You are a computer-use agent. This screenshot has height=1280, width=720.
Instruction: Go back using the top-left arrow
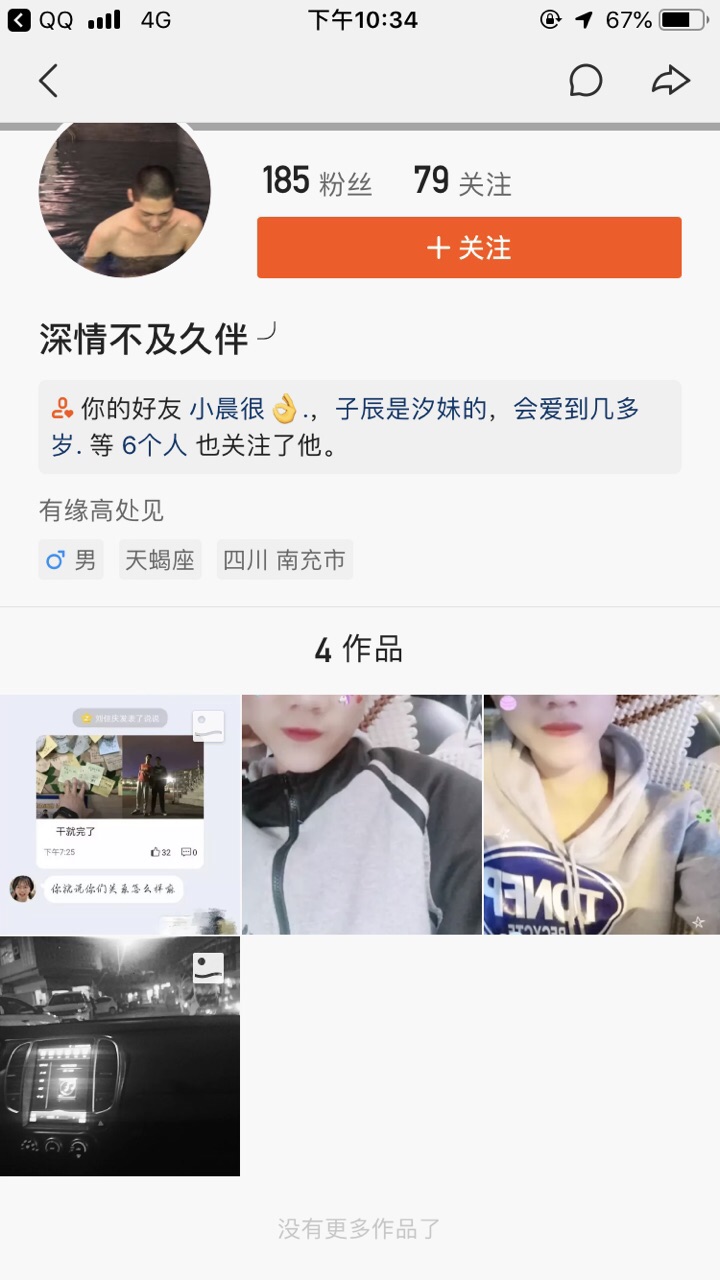point(48,81)
